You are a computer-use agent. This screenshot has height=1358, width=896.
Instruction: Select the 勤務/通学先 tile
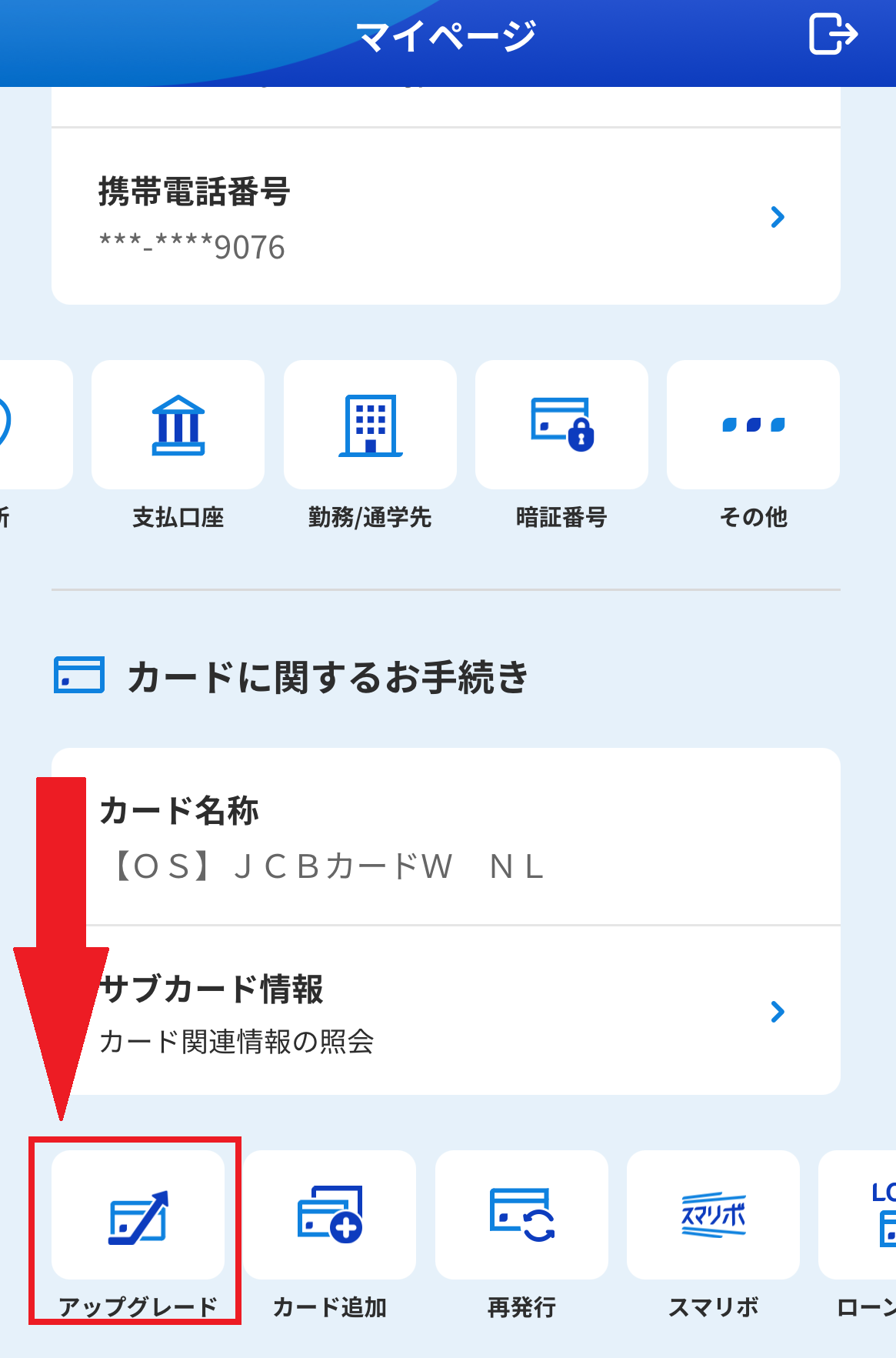[x=370, y=425]
